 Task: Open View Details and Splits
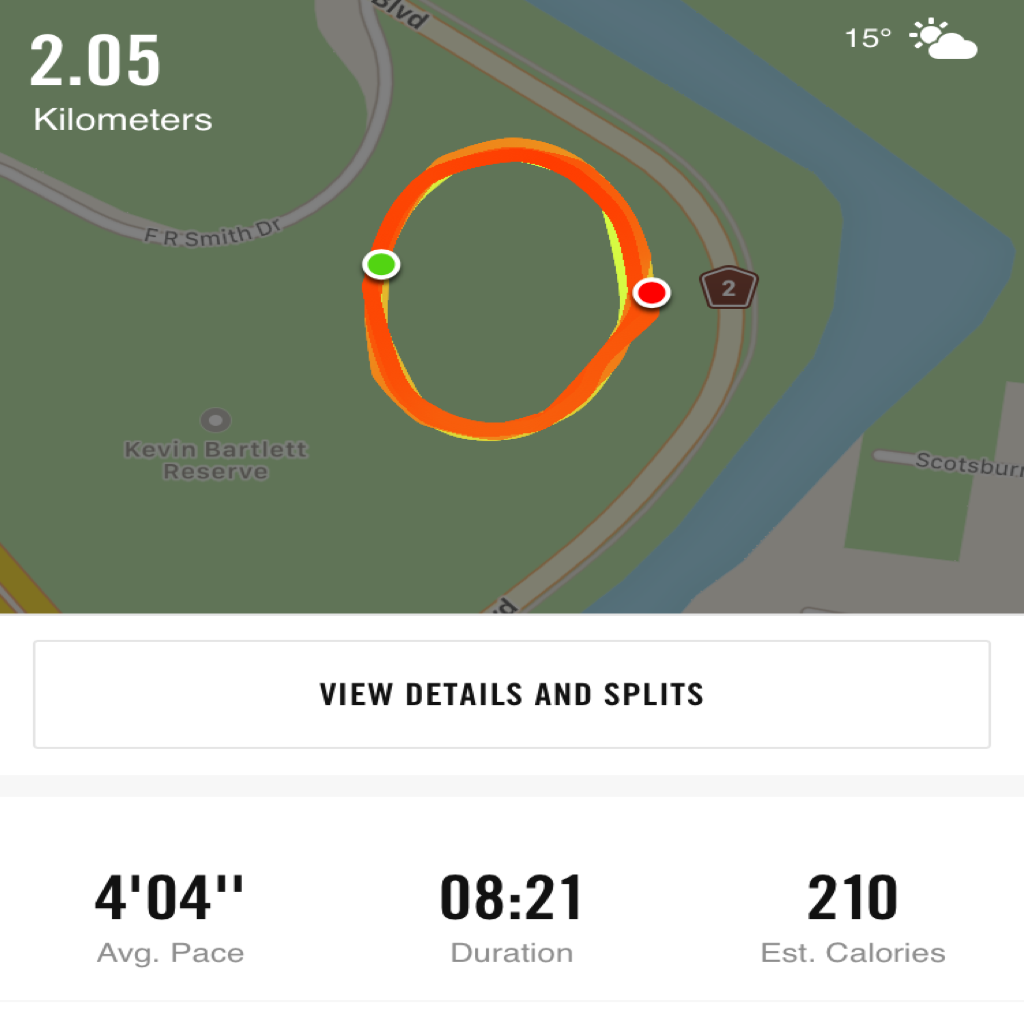511,694
